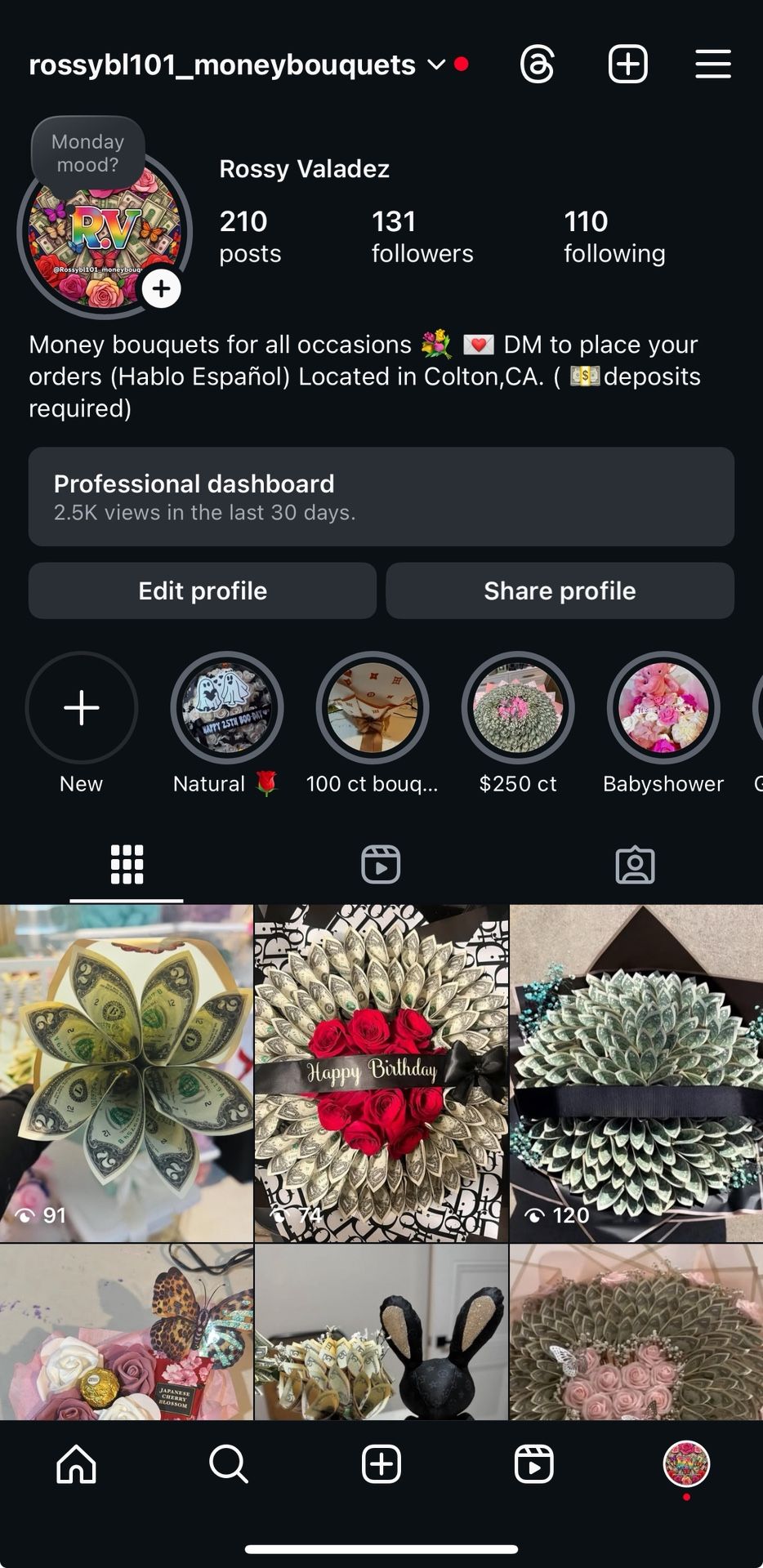Open the Threads app icon
763x1568 pixels.
[x=537, y=65]
